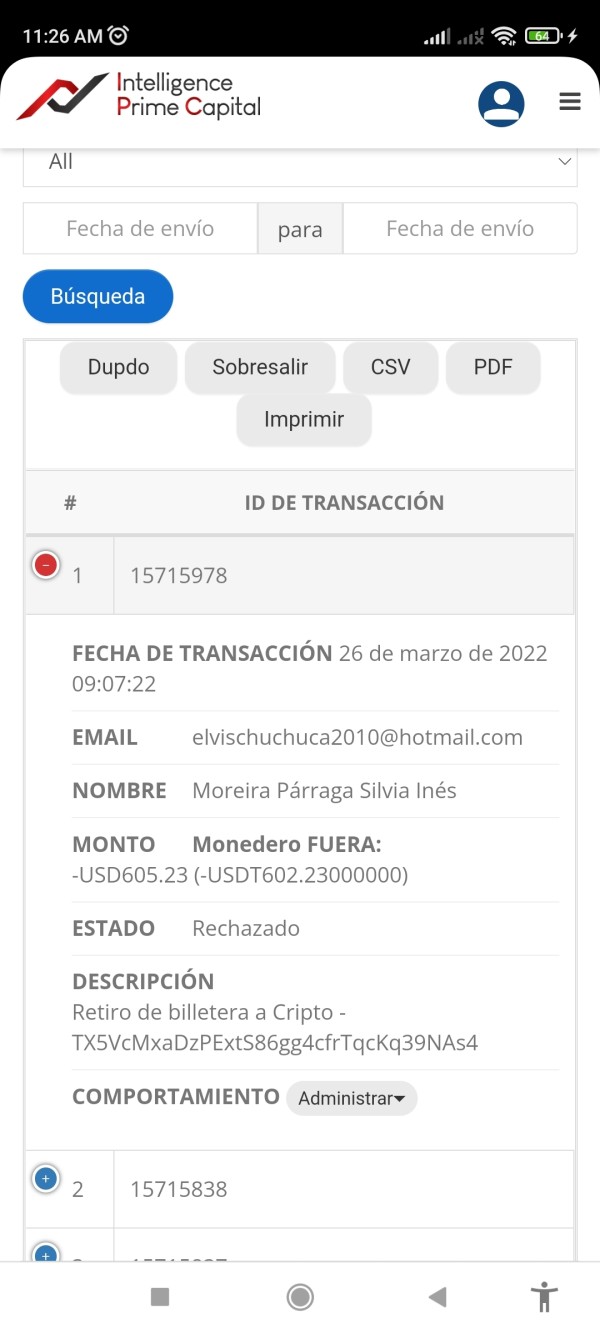
Task: Collapse transaction 15715978 details
Action: [x=46, y=566]
